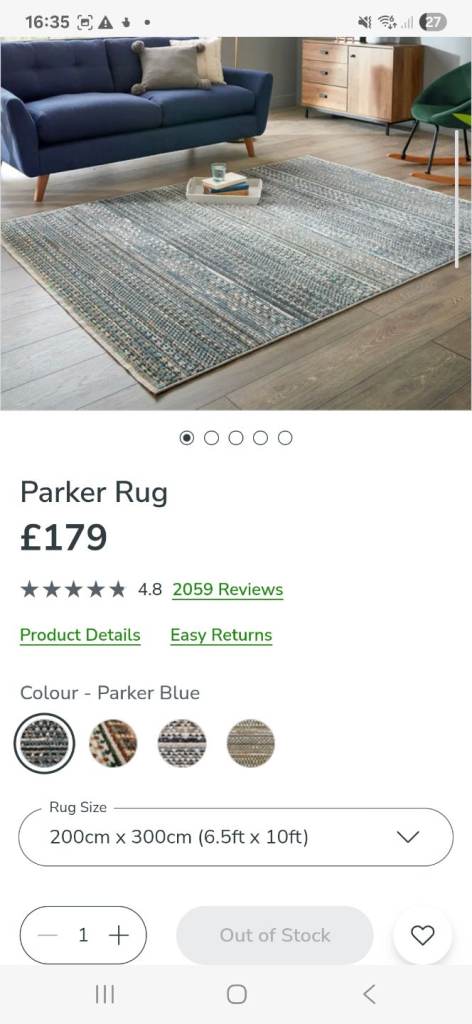Image resolution: width=472 pixels, height=1024 pixels.
Task: Select the grey and black colour swatch
Action: click(x=182, y=743)
